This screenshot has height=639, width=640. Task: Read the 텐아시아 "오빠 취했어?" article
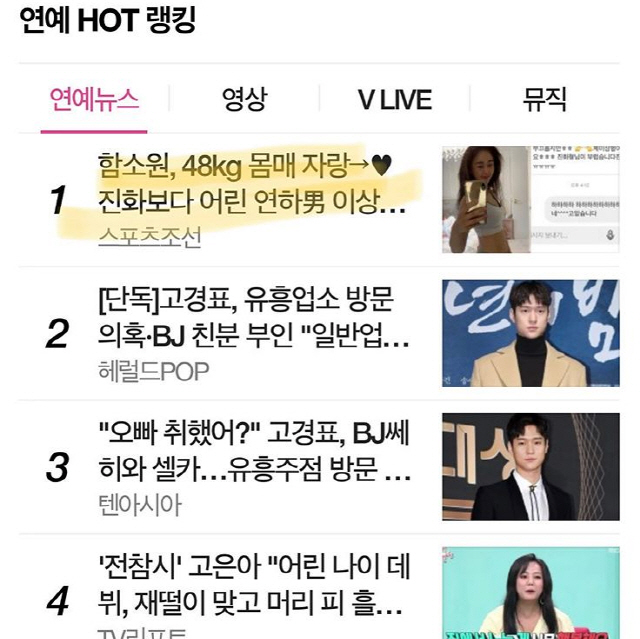point(252,451)
